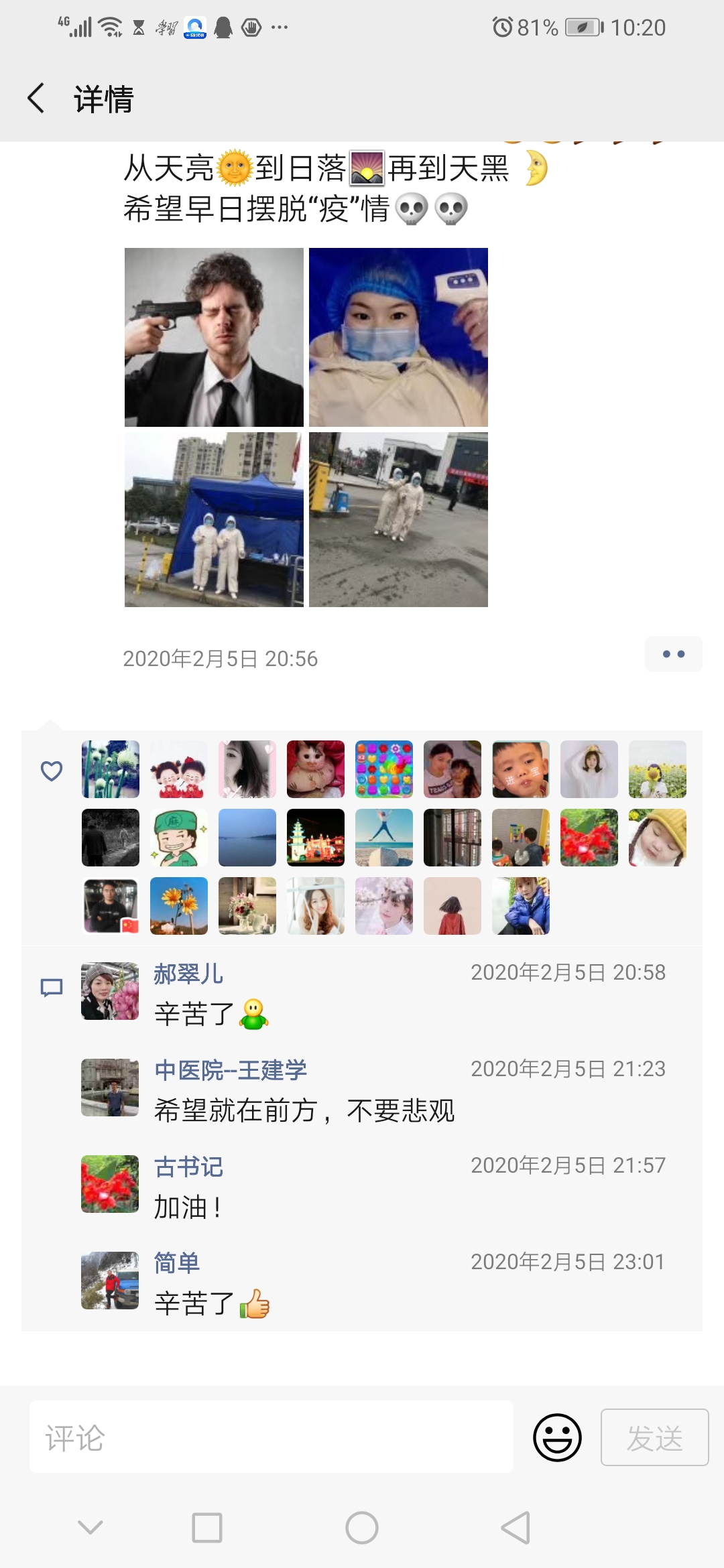The height and width of the screenshot is (1568, 724).
Task: Tap the 评论 comment input field
Action: (x=271, y=1437)
